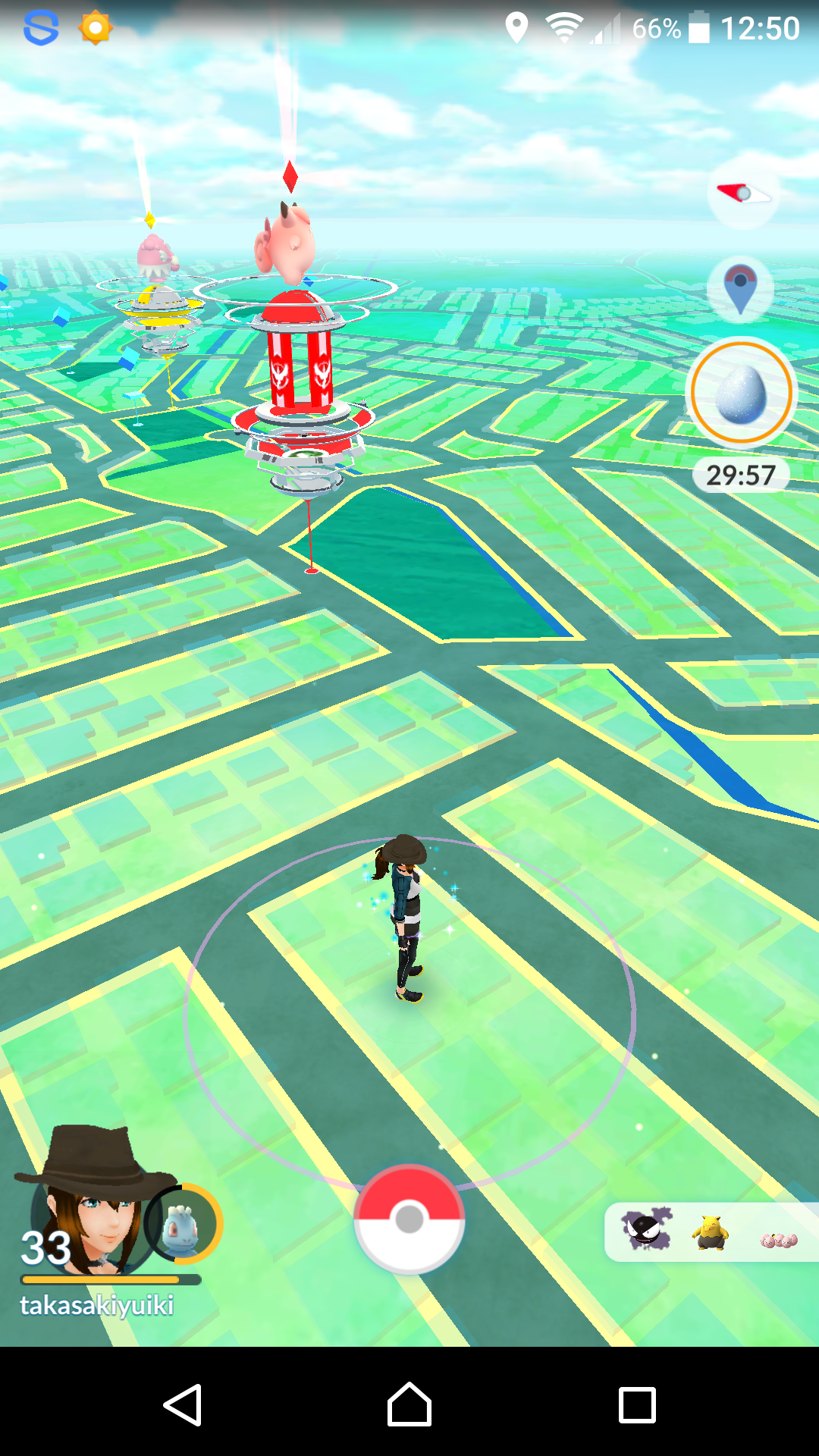The image size is (819, 1456).
Task: Tap the compass to reorient map
Action: [742, 194]
